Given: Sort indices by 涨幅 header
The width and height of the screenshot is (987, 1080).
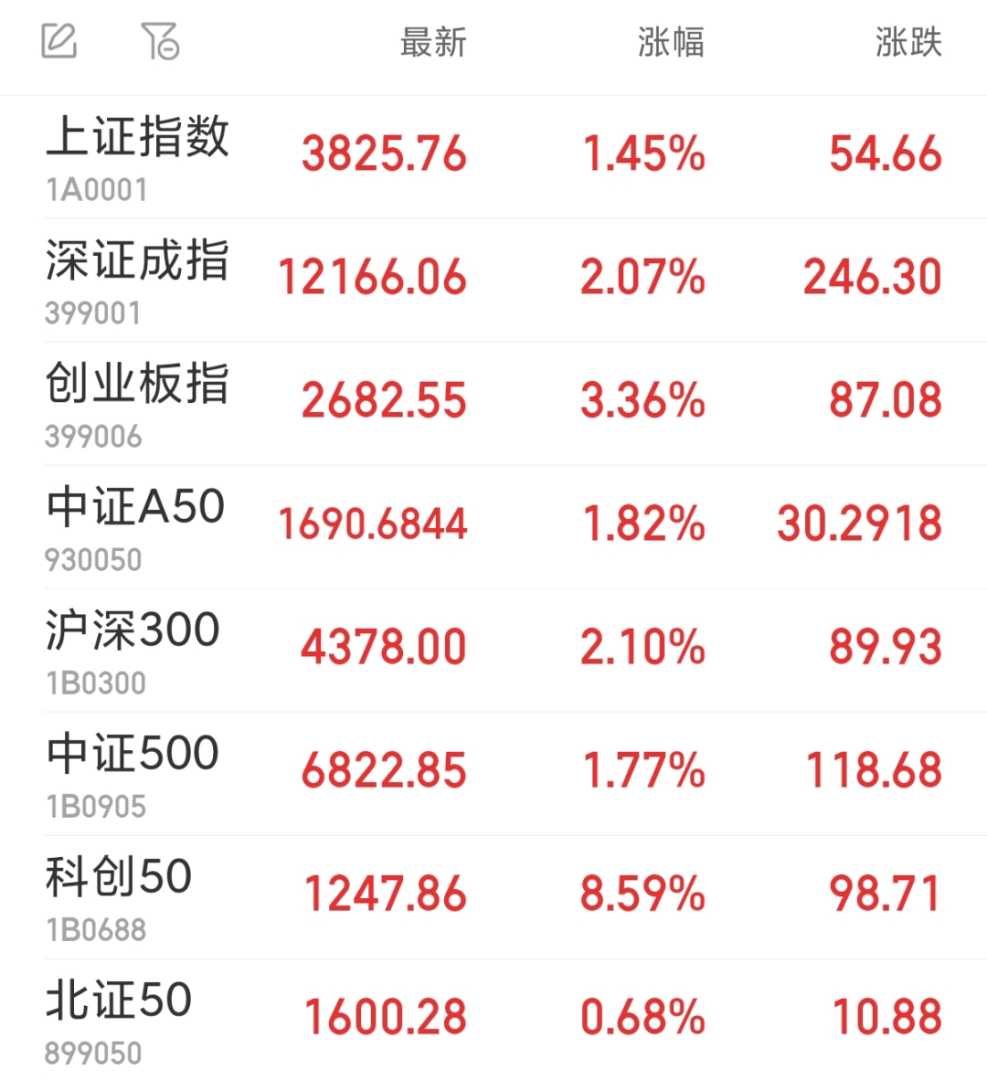Looking at the screenshot, I should coord(671,42).
